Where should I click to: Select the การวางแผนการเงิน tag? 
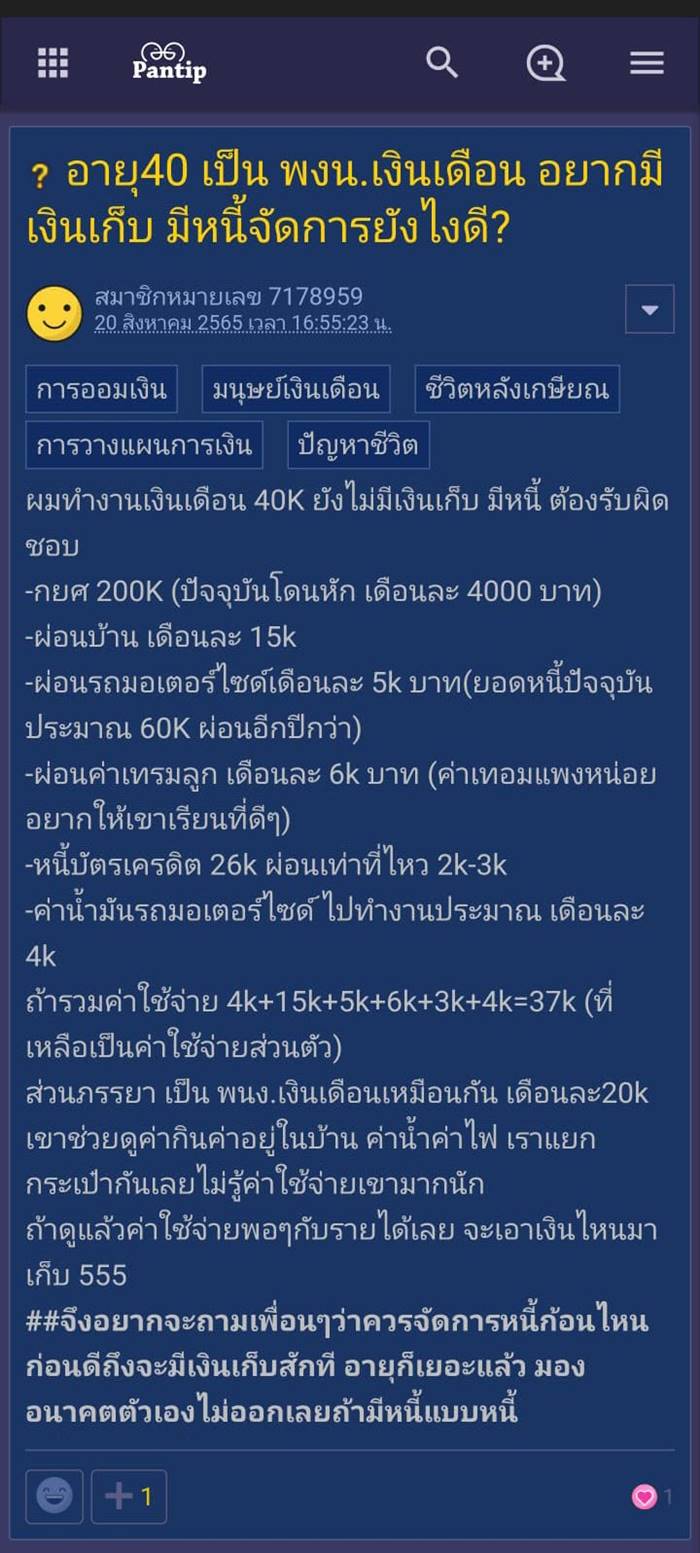point(144,445)
